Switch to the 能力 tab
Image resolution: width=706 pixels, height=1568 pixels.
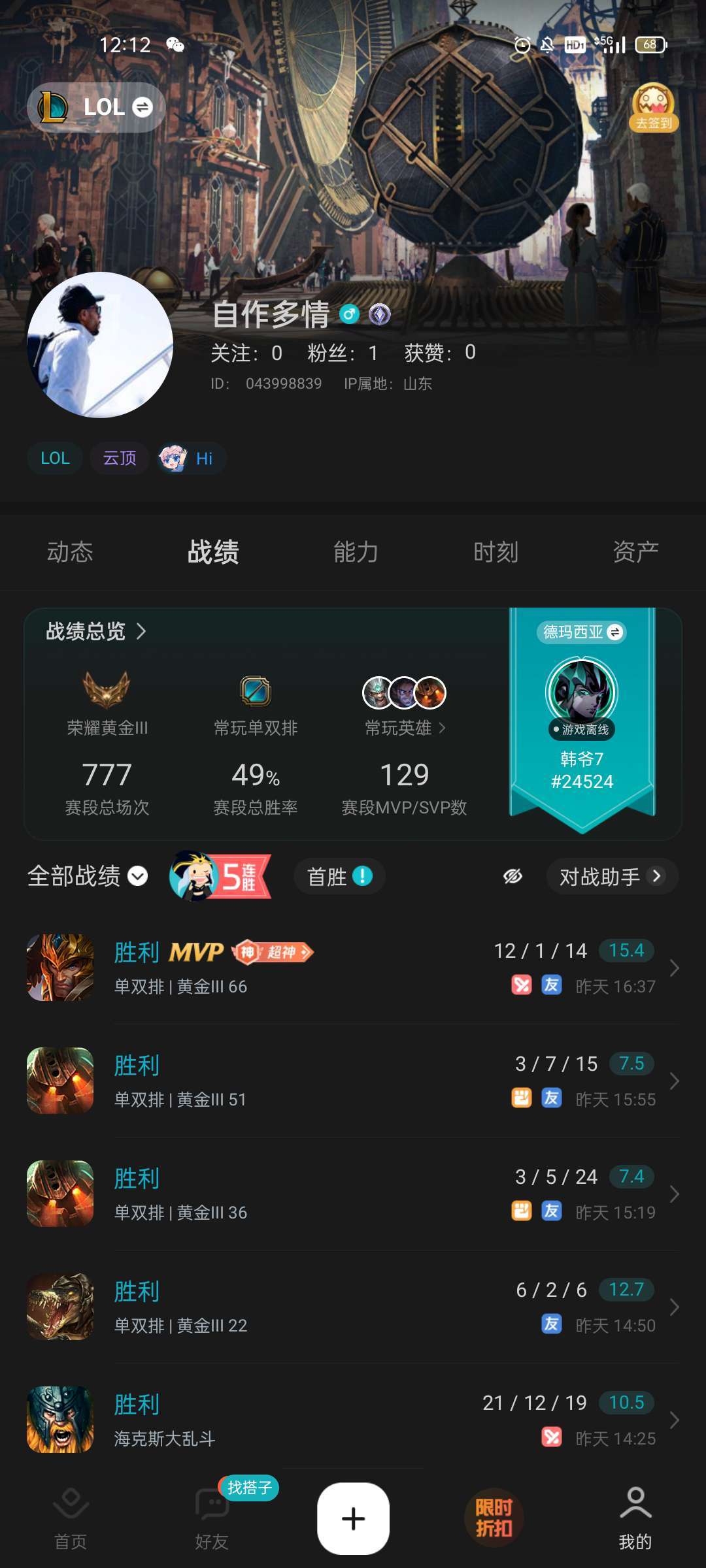[x=354, y=552]
